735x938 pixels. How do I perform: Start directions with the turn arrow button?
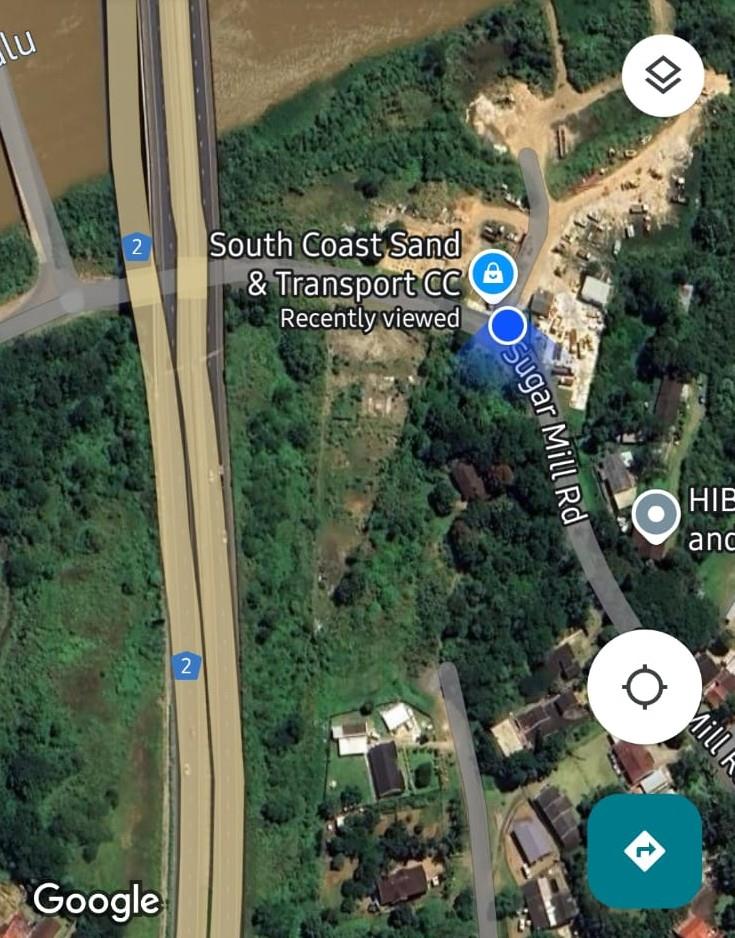pos(644,851)
